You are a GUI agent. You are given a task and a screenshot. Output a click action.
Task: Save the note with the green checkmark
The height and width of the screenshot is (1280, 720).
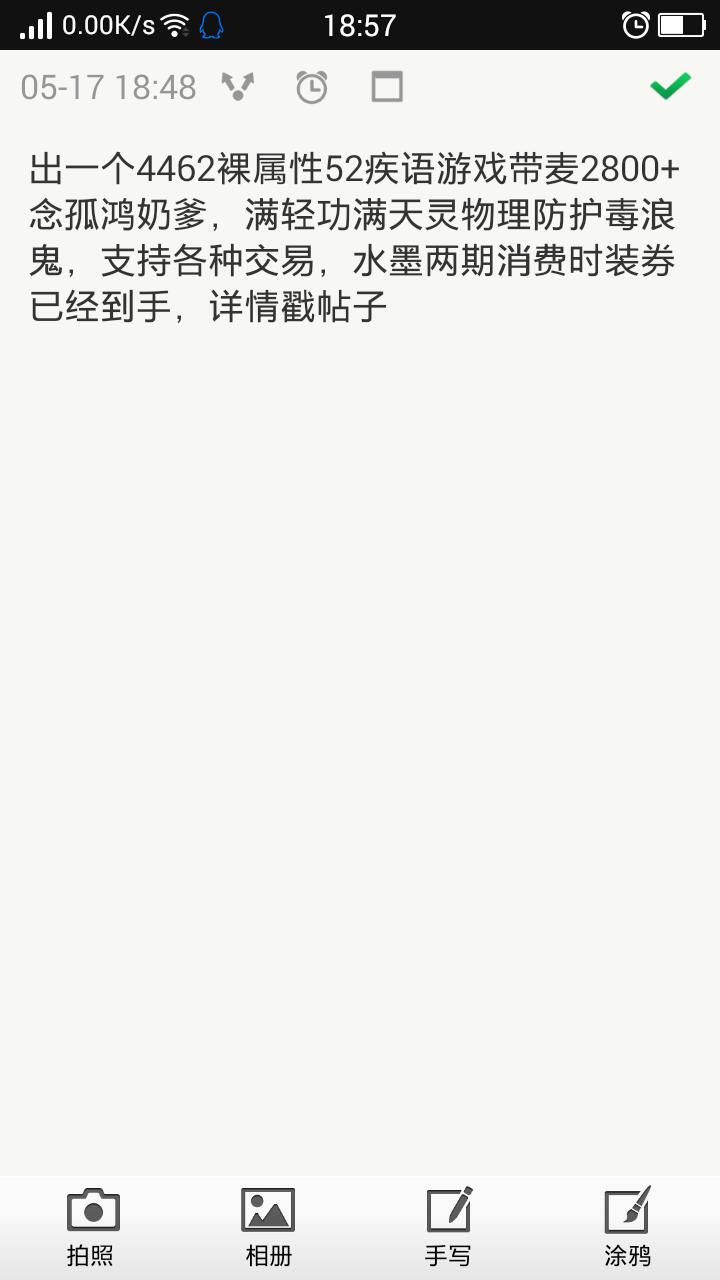click(670, 87)
